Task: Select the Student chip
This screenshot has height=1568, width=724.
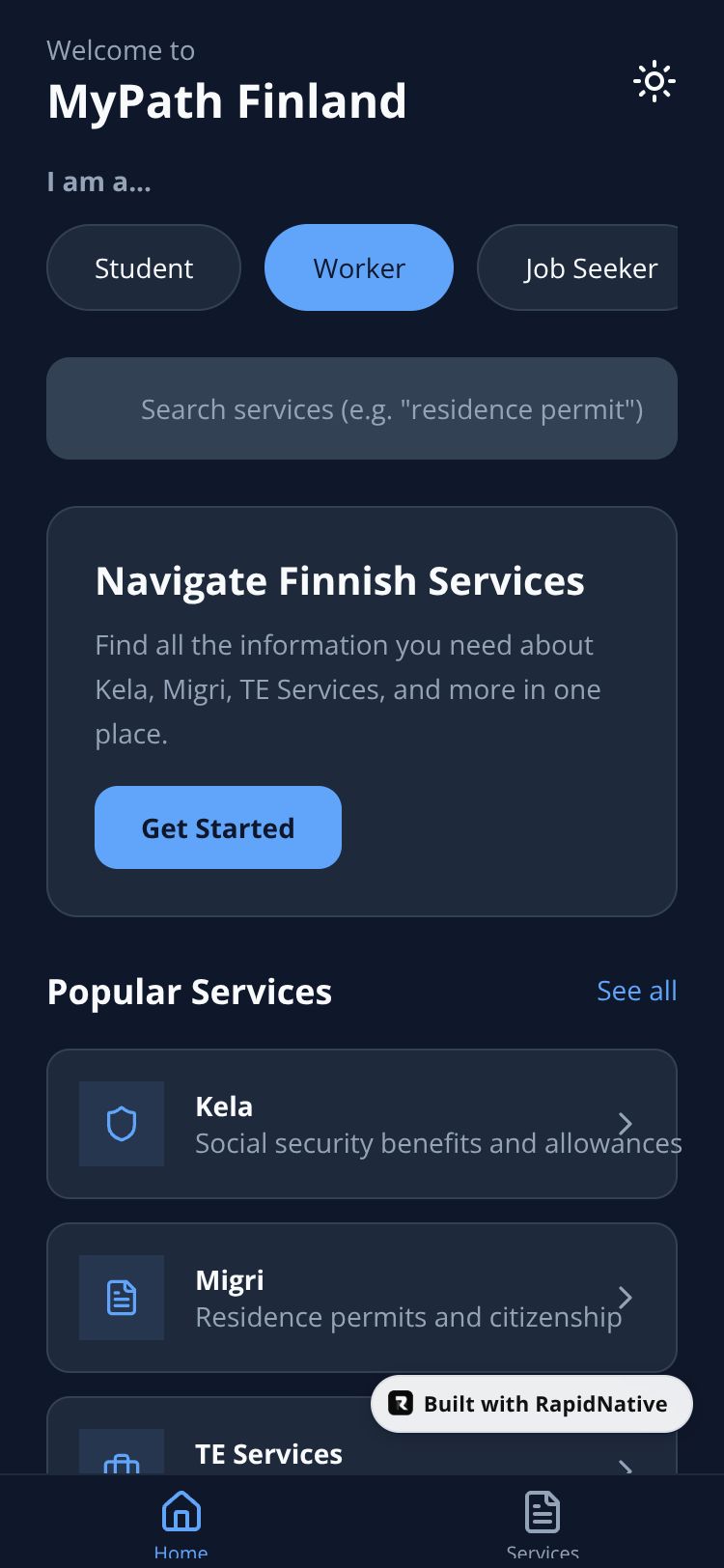Action: click(144, 267)
